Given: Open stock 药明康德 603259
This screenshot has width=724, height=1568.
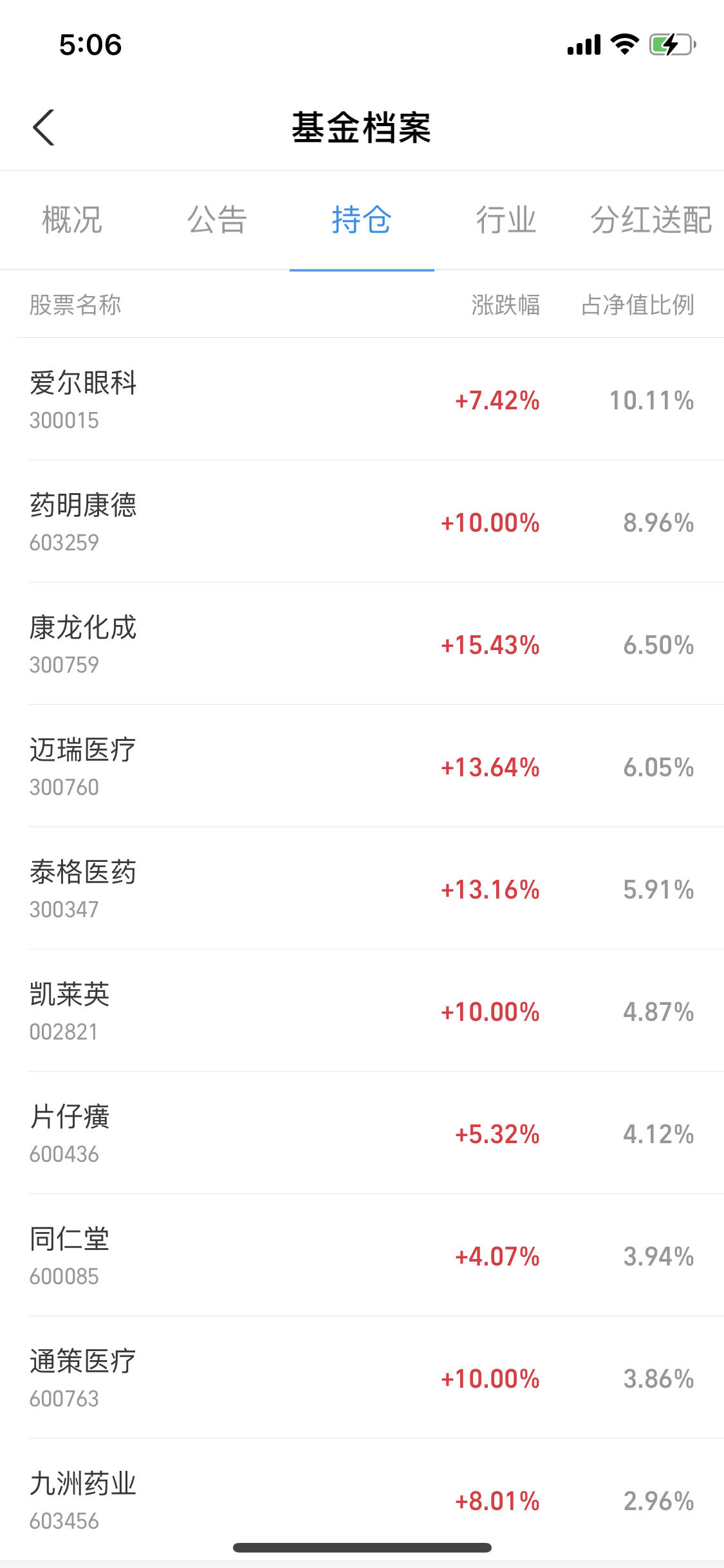Looking at the screenshot, I should 362,521.
